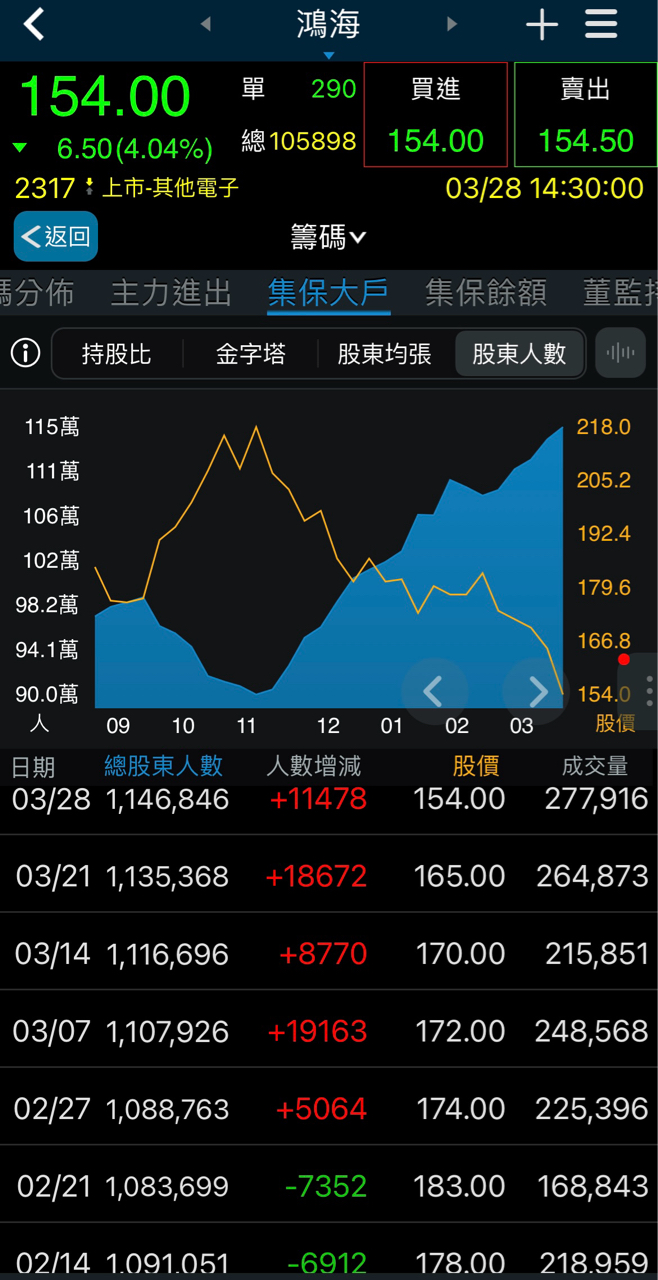Switch to the next stock
This screenshot has height=1280, width=658.
pyautogui.click(x=452, y=24)
